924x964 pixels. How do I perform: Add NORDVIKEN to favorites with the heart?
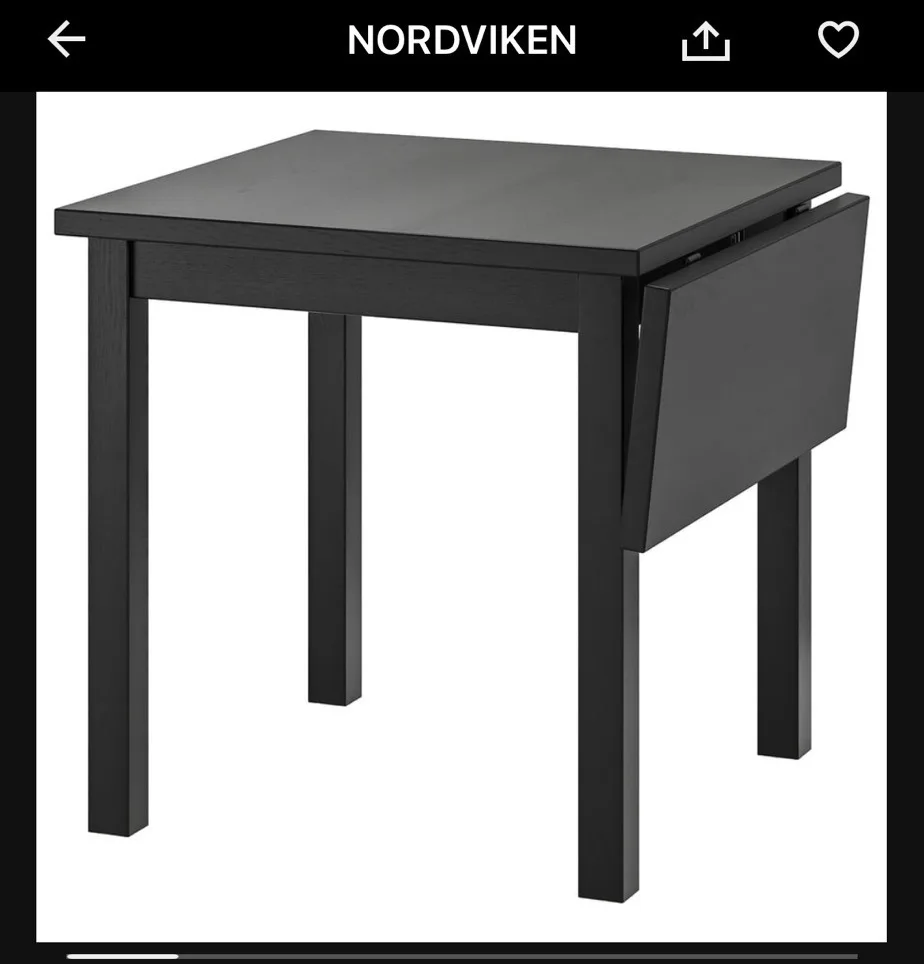pyautogui.click(x=838, y=40)
